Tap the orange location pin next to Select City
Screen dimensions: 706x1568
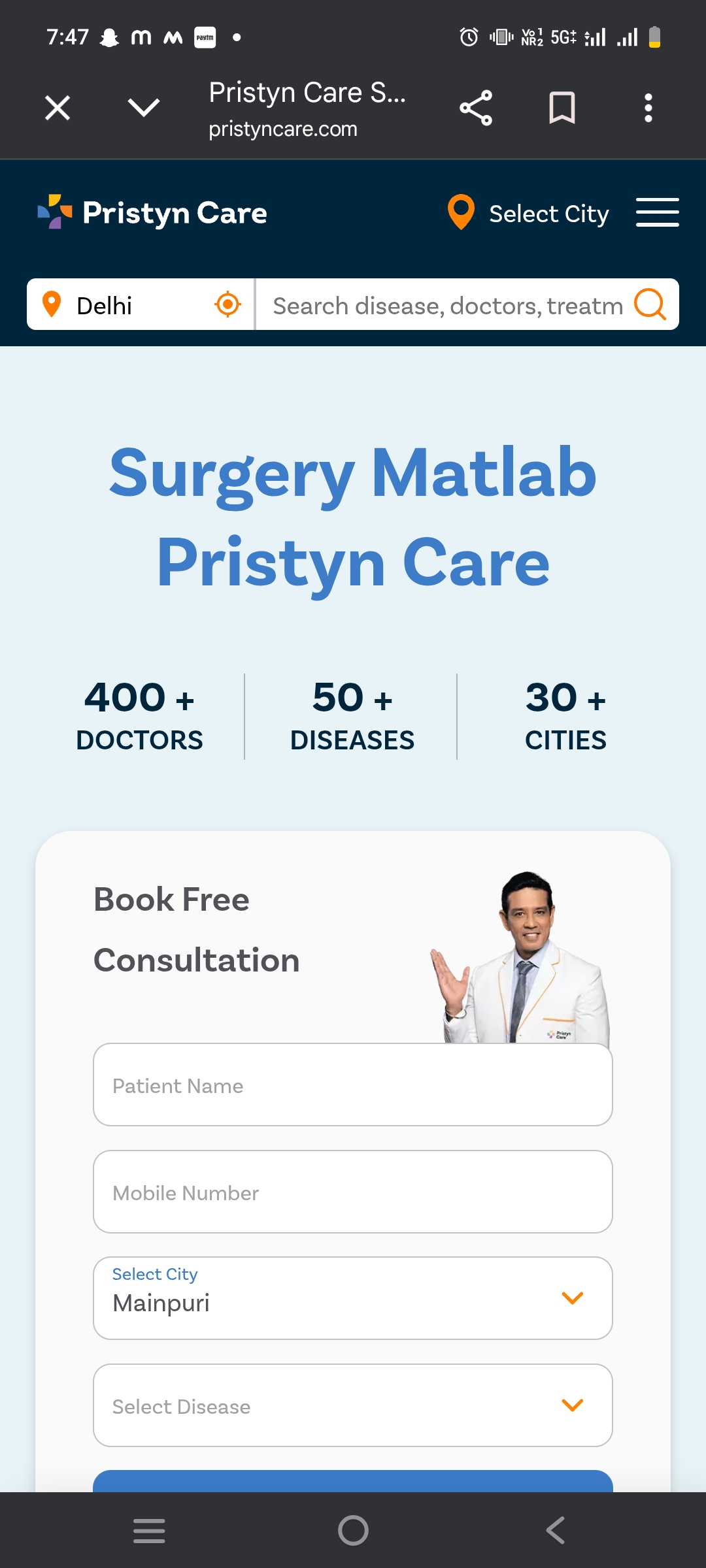pos(460,212)
